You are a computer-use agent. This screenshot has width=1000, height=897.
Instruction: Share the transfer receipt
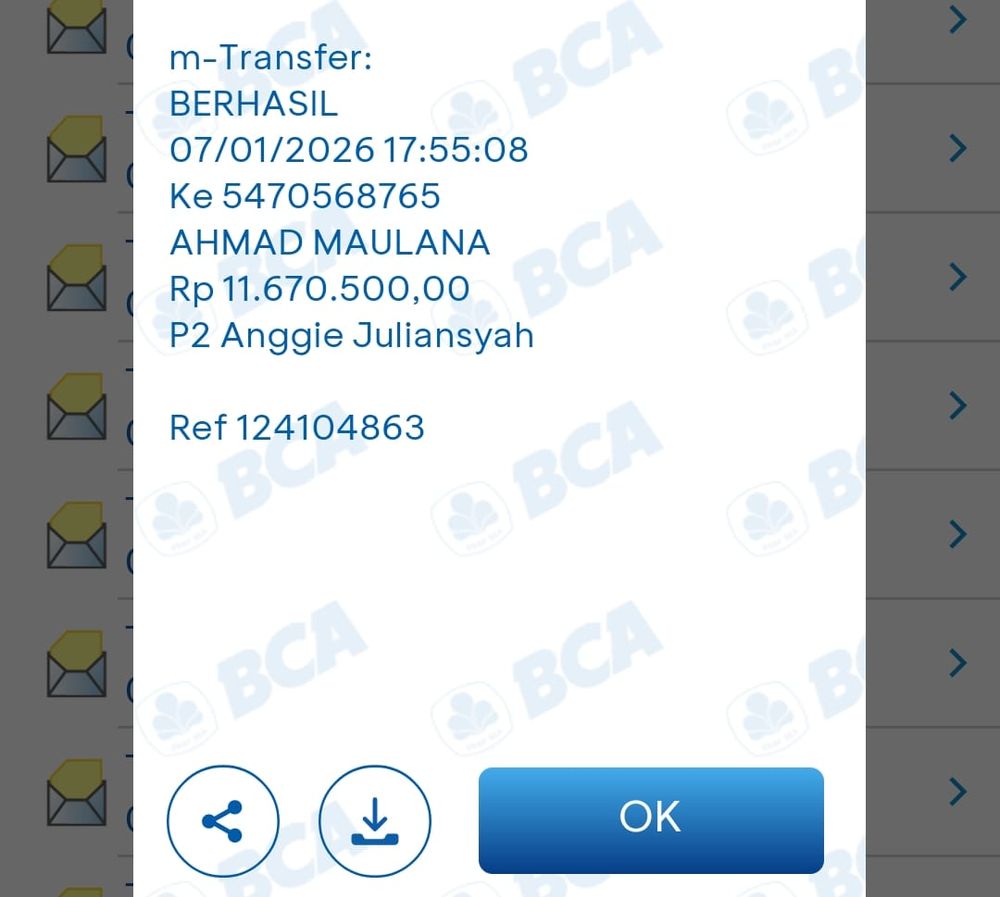(x=223, y=821)
